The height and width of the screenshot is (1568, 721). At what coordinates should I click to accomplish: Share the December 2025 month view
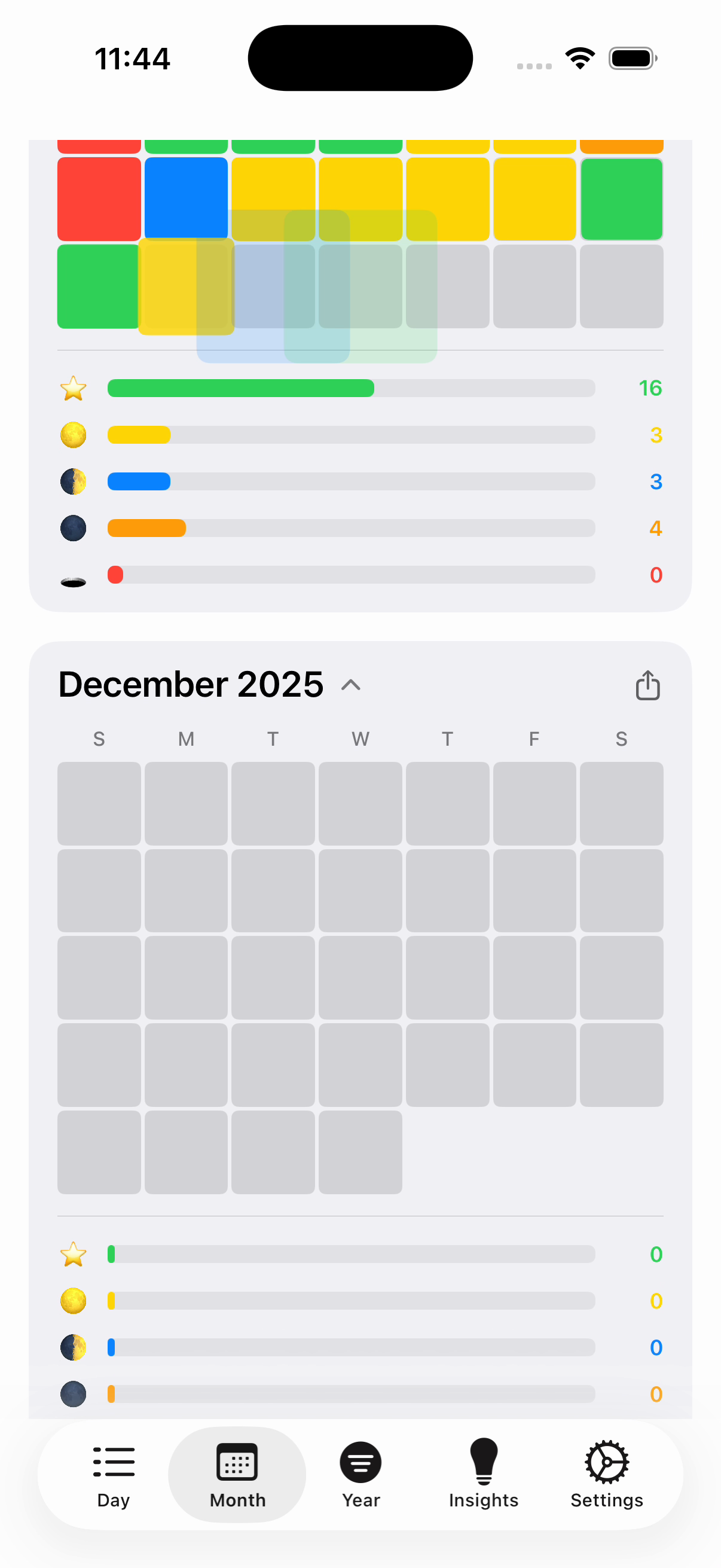coord(647,685)
